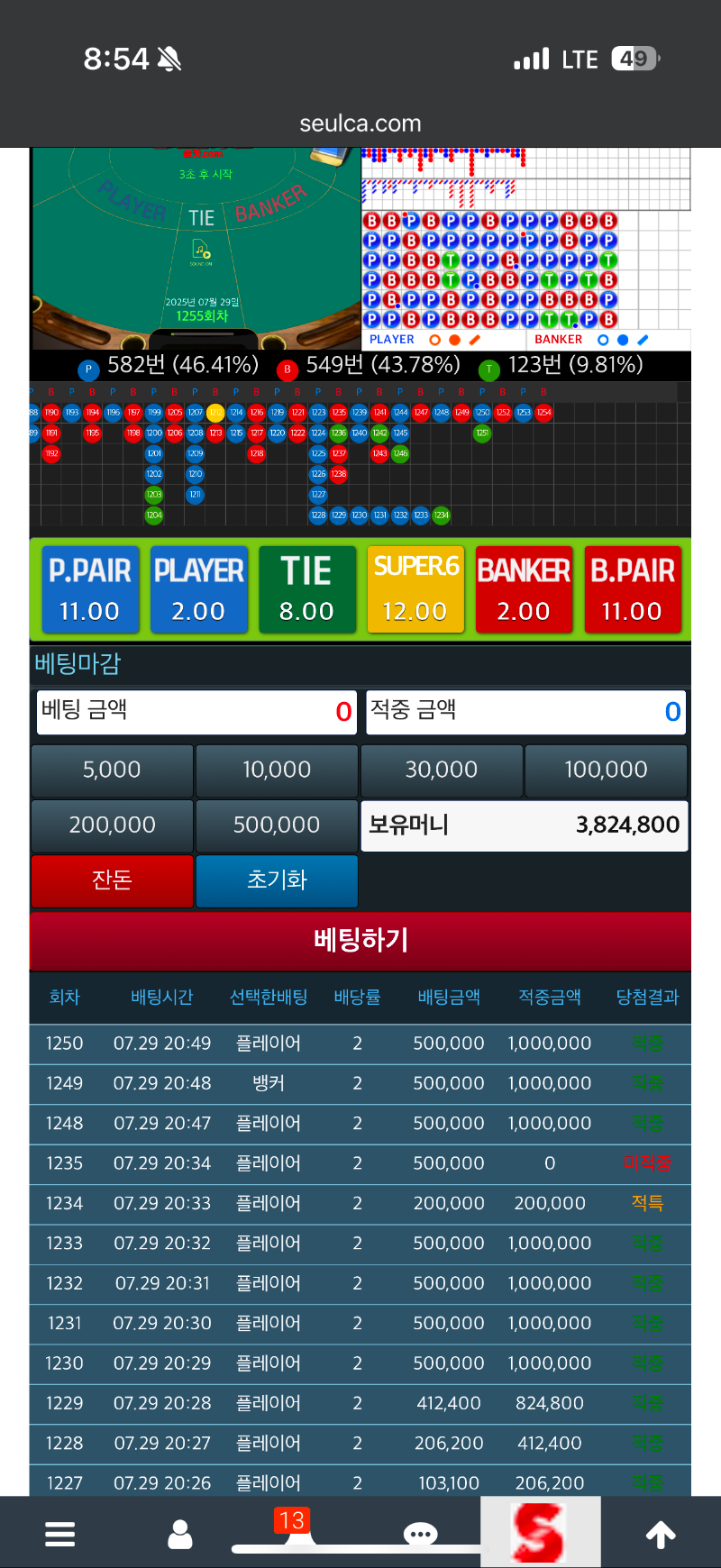Pick the TIE 8.00 bet

pos(306,589)
